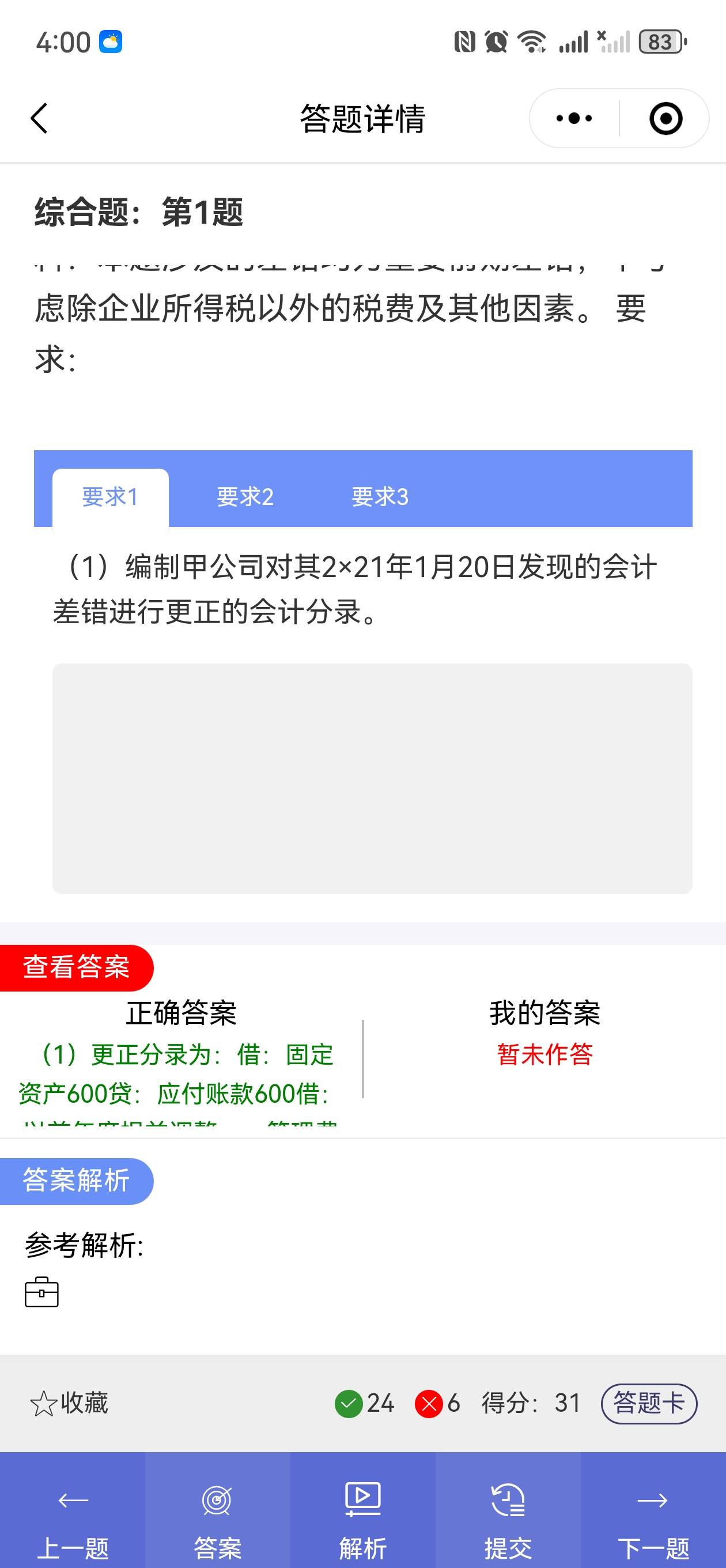Focus the grey answer input area
Screen dimensions: 726x1568
(x=372, y=778)
